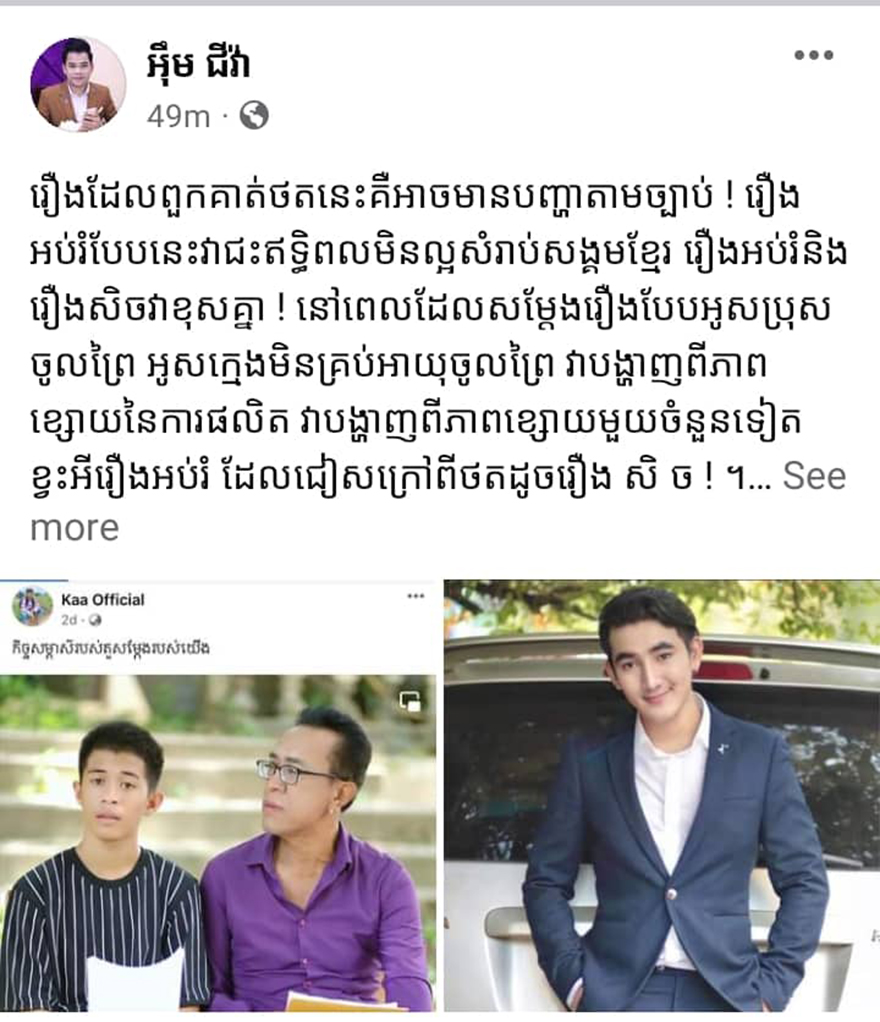880x1022 pixels.
Task: Open the Kaa Official screenshot image
Action: coord(219,800)
